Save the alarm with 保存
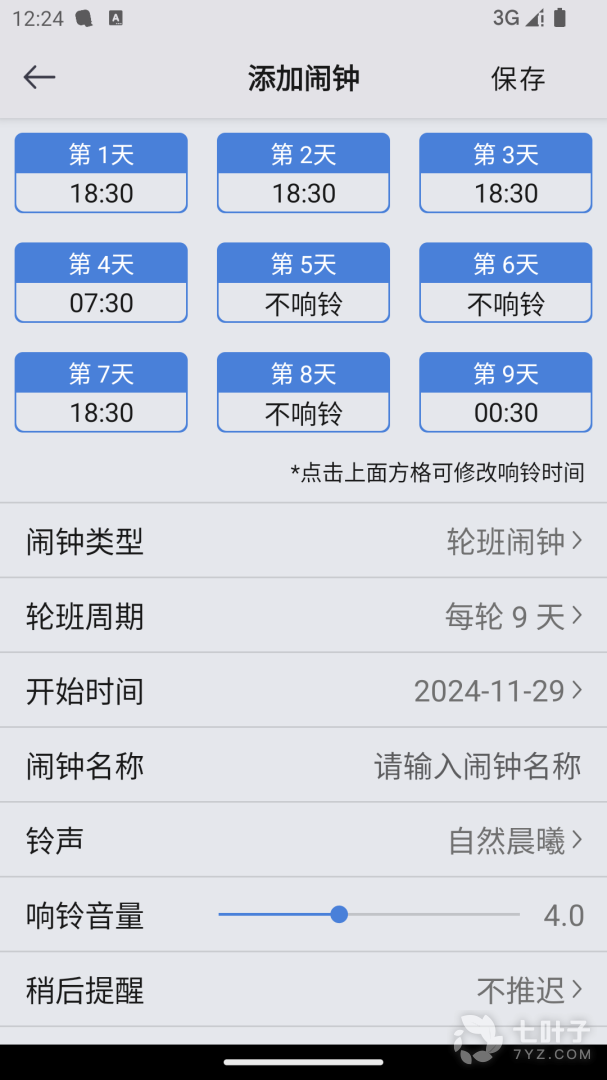 click(x=517, y=79)
